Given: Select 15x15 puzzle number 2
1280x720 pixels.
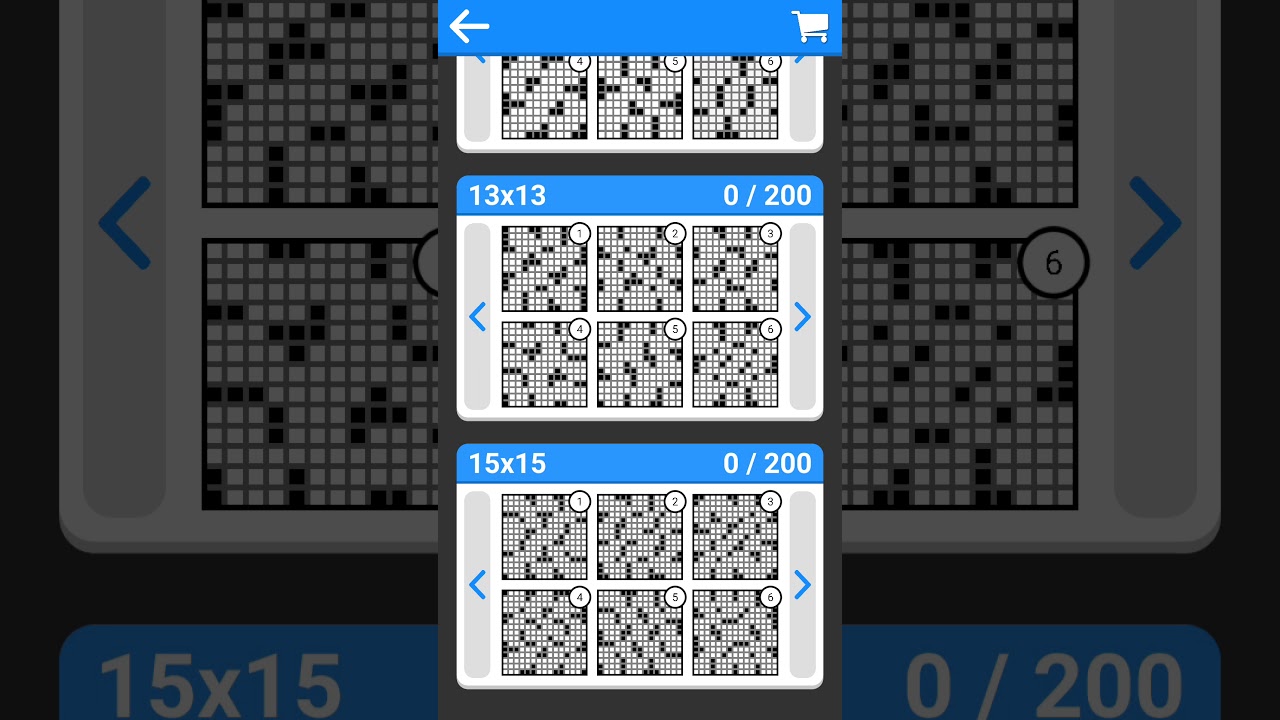Looking at the screenshot, I should pos(640,537).
